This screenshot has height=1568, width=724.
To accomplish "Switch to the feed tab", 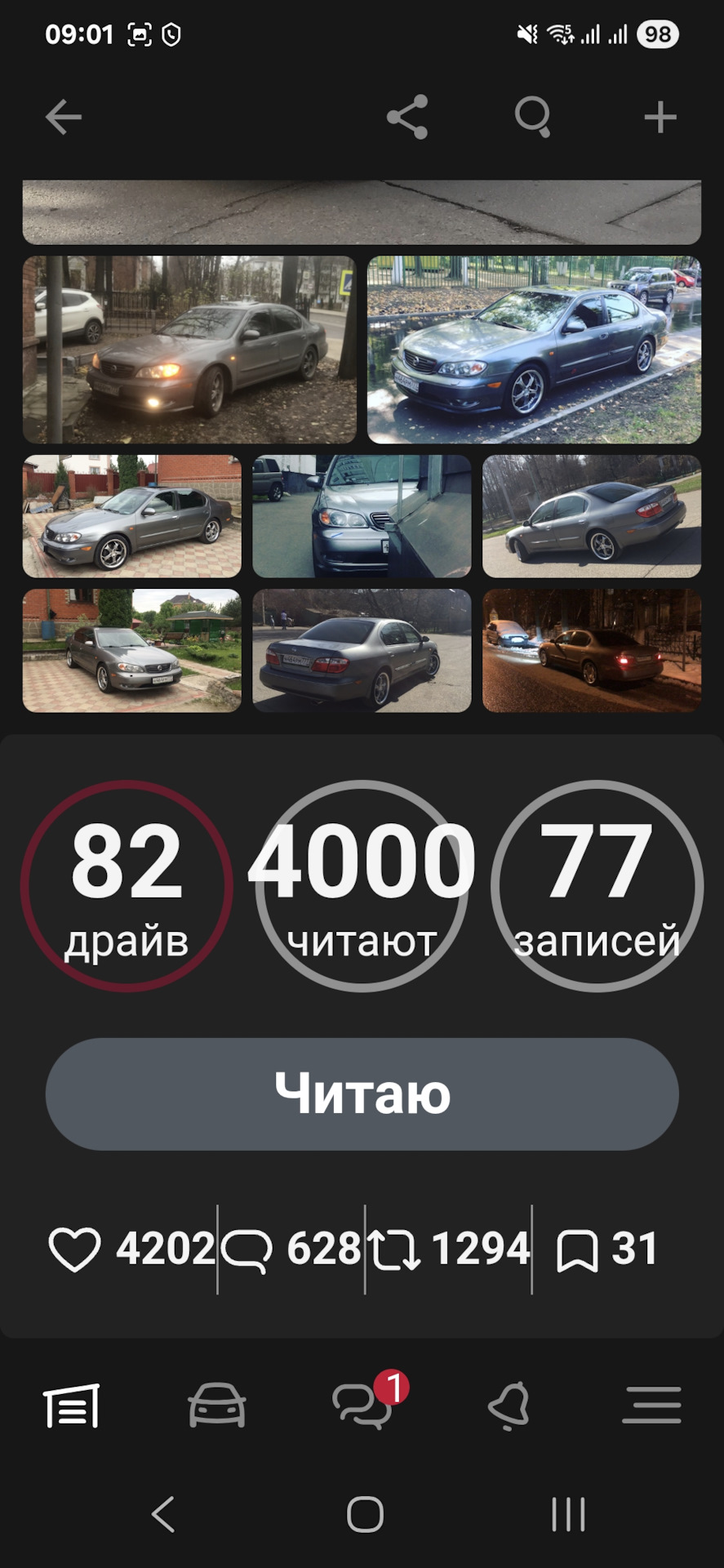I will (x=72, y=1406).
